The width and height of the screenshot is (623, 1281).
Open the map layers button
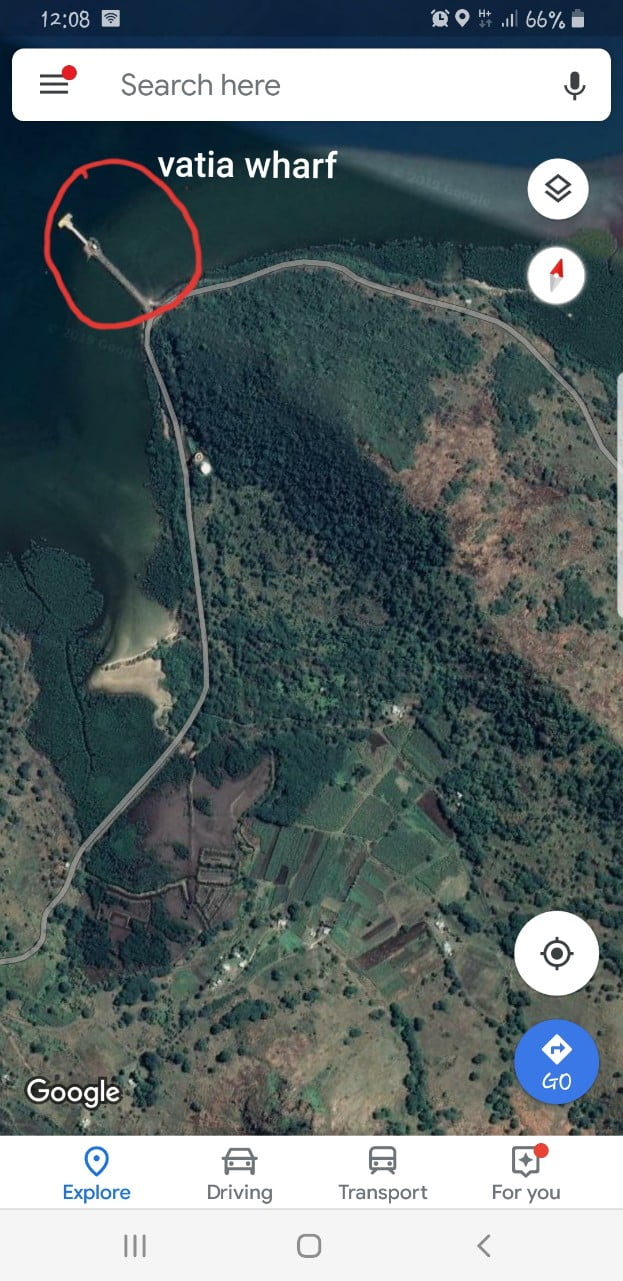pos(558,188)
